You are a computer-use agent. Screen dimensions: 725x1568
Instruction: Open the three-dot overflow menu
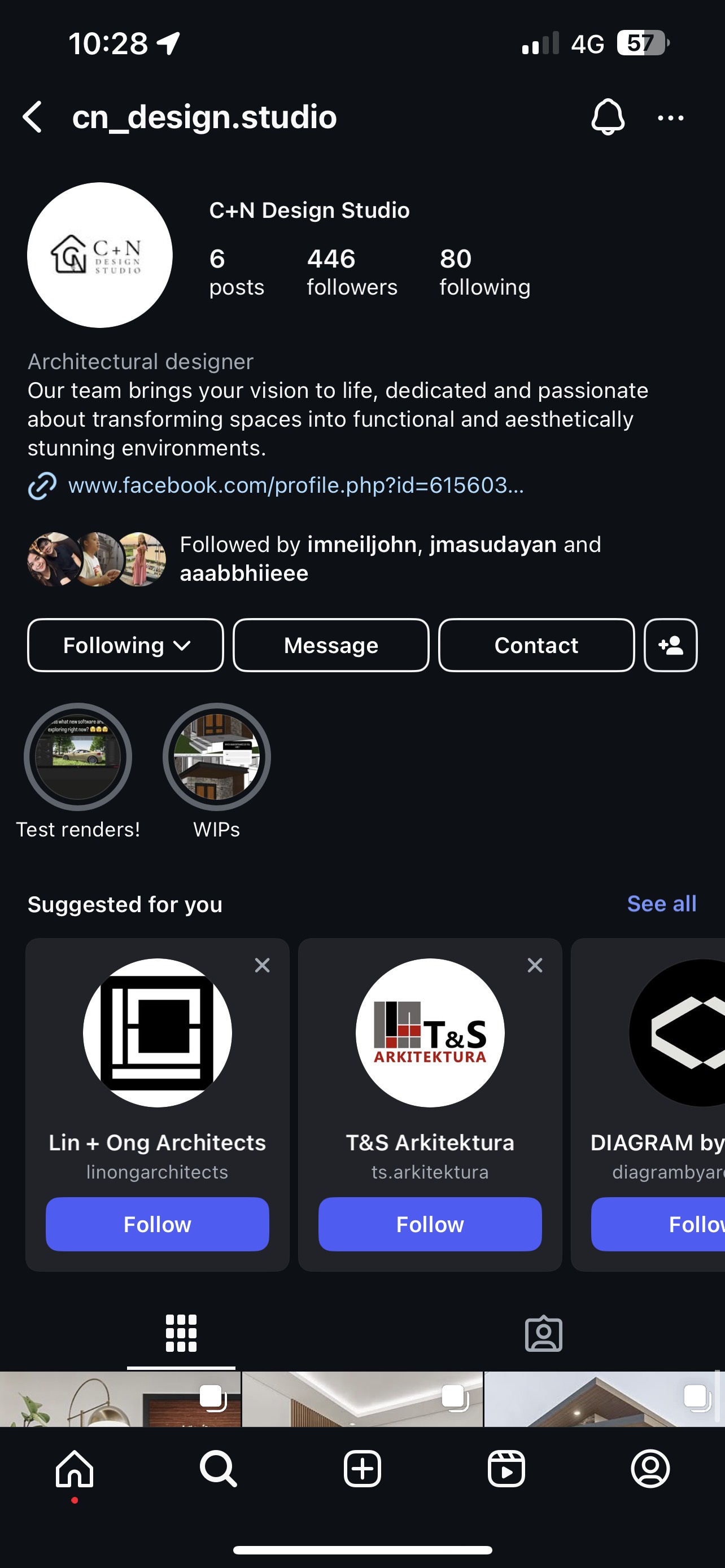coord(671,118)
